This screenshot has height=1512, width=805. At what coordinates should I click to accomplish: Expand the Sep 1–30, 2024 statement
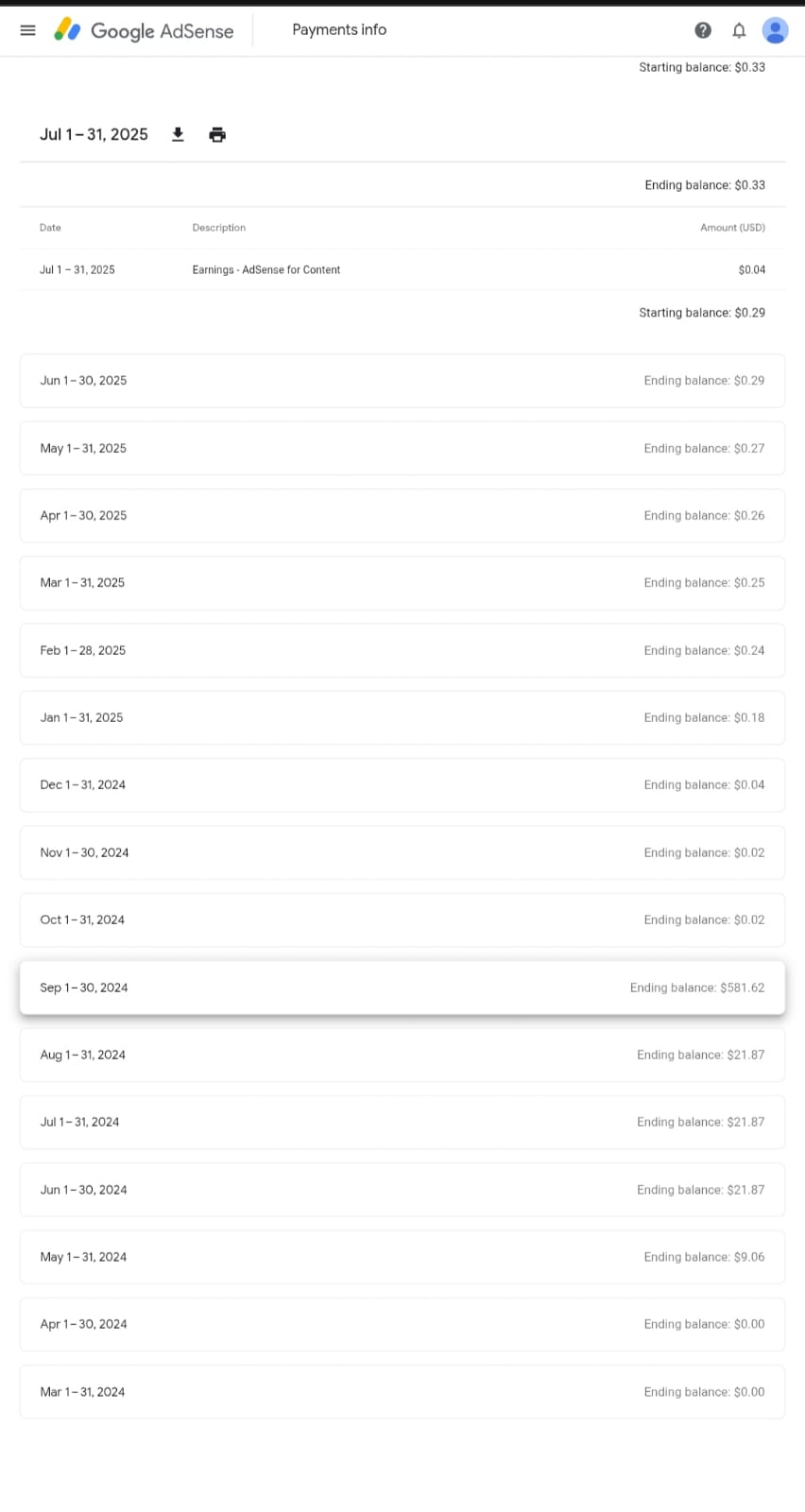[x=402, y=988]
